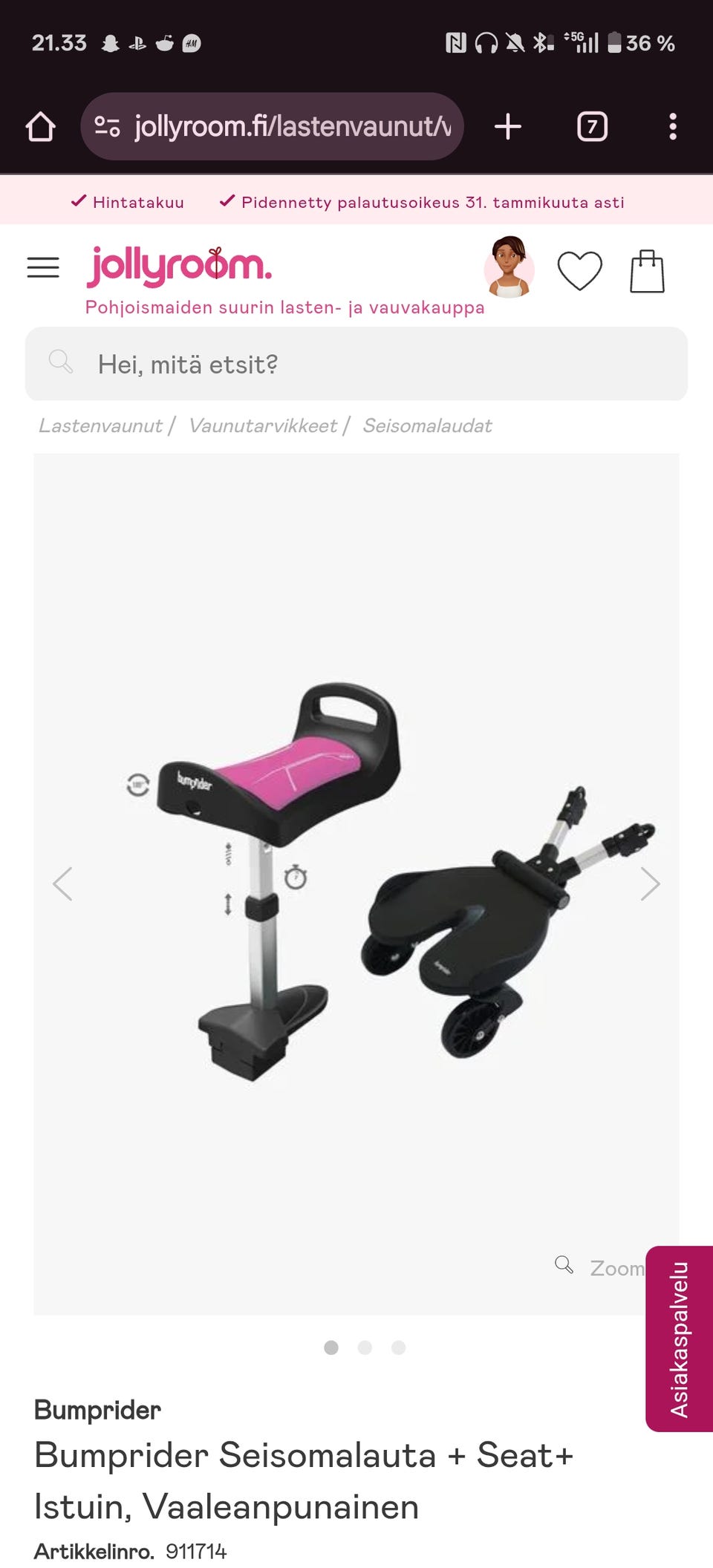Focus the 'Hei, mitä etsit?' search field
This screenshot has height=1568, width=713.
[x=356, y=364]
